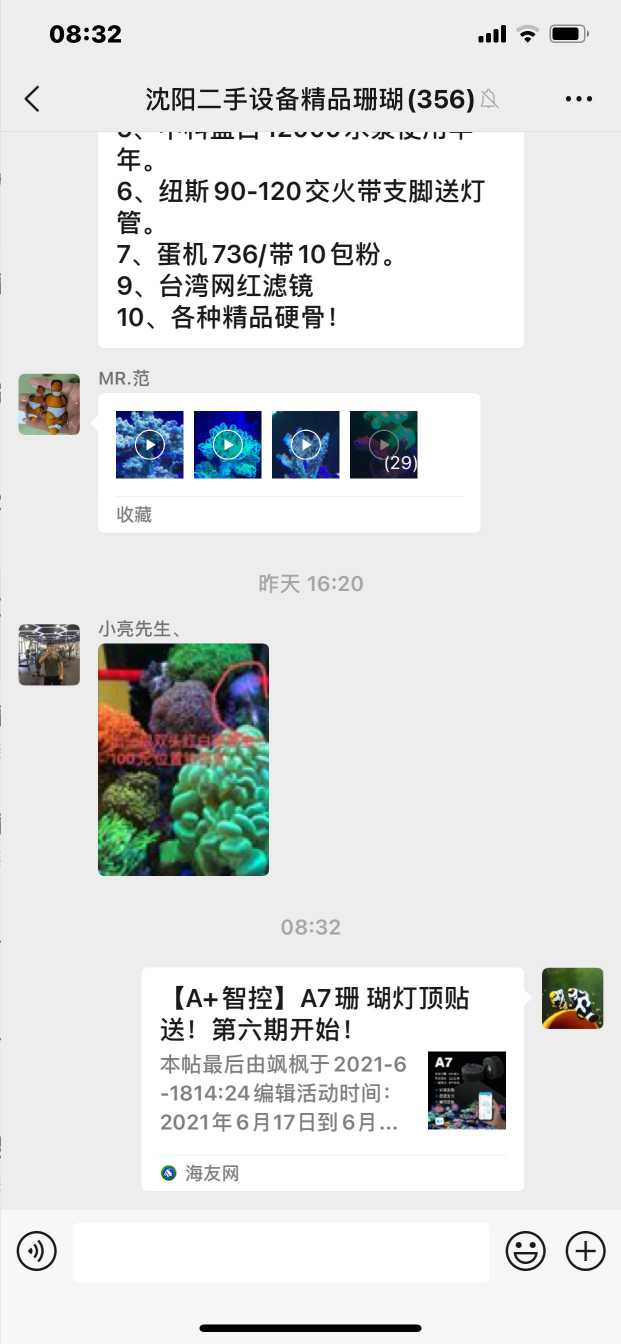Play the first video in MR.范's message
Screen dimensions: 621x1344
150,444
